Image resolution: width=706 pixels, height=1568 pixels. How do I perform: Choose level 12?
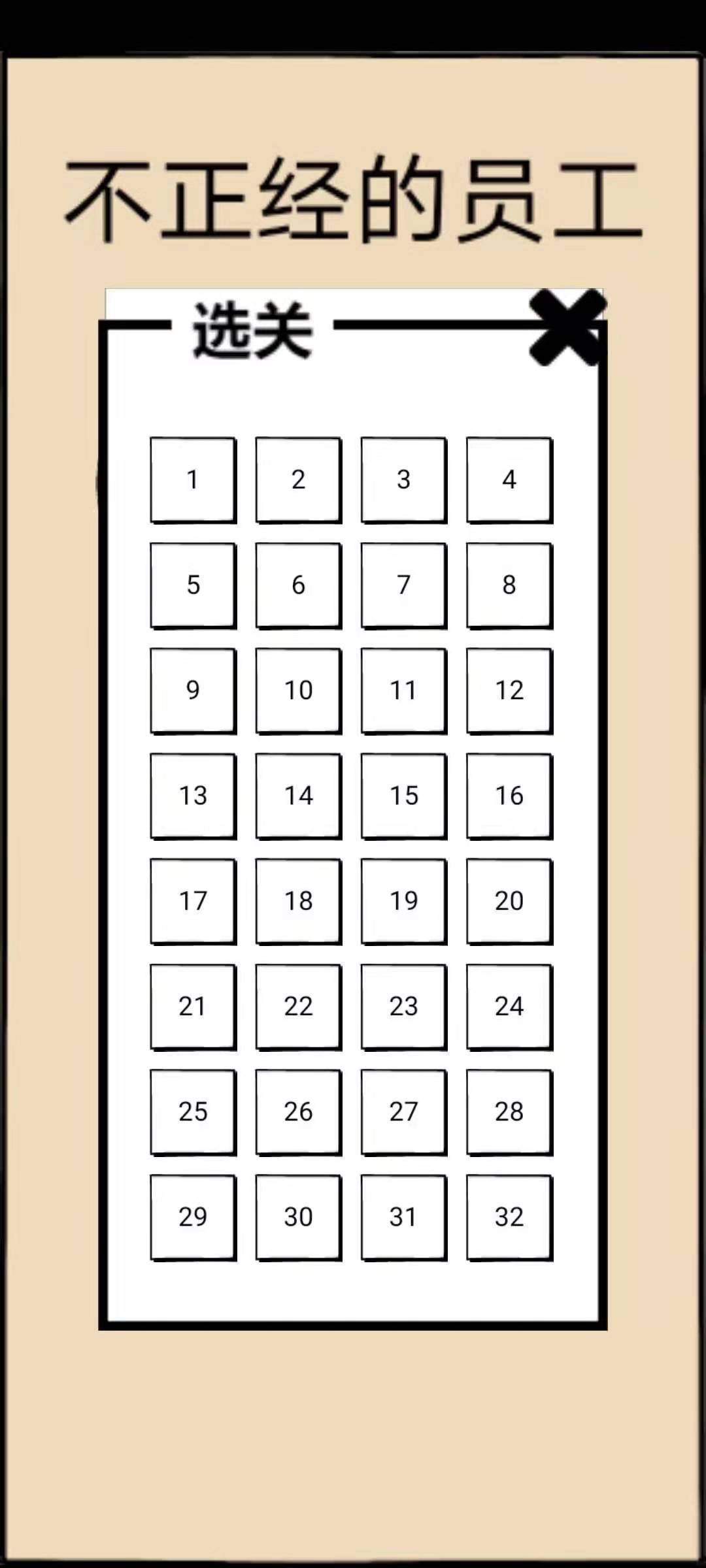pyautogui.click(x=509, y=691)
